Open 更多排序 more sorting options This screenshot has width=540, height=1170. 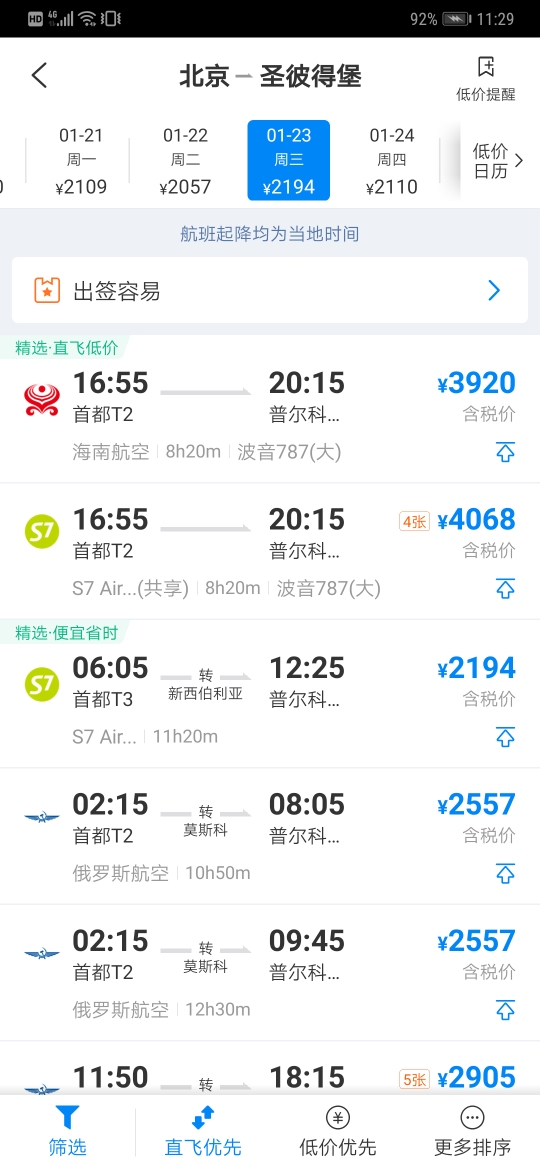click(472, 1131)
